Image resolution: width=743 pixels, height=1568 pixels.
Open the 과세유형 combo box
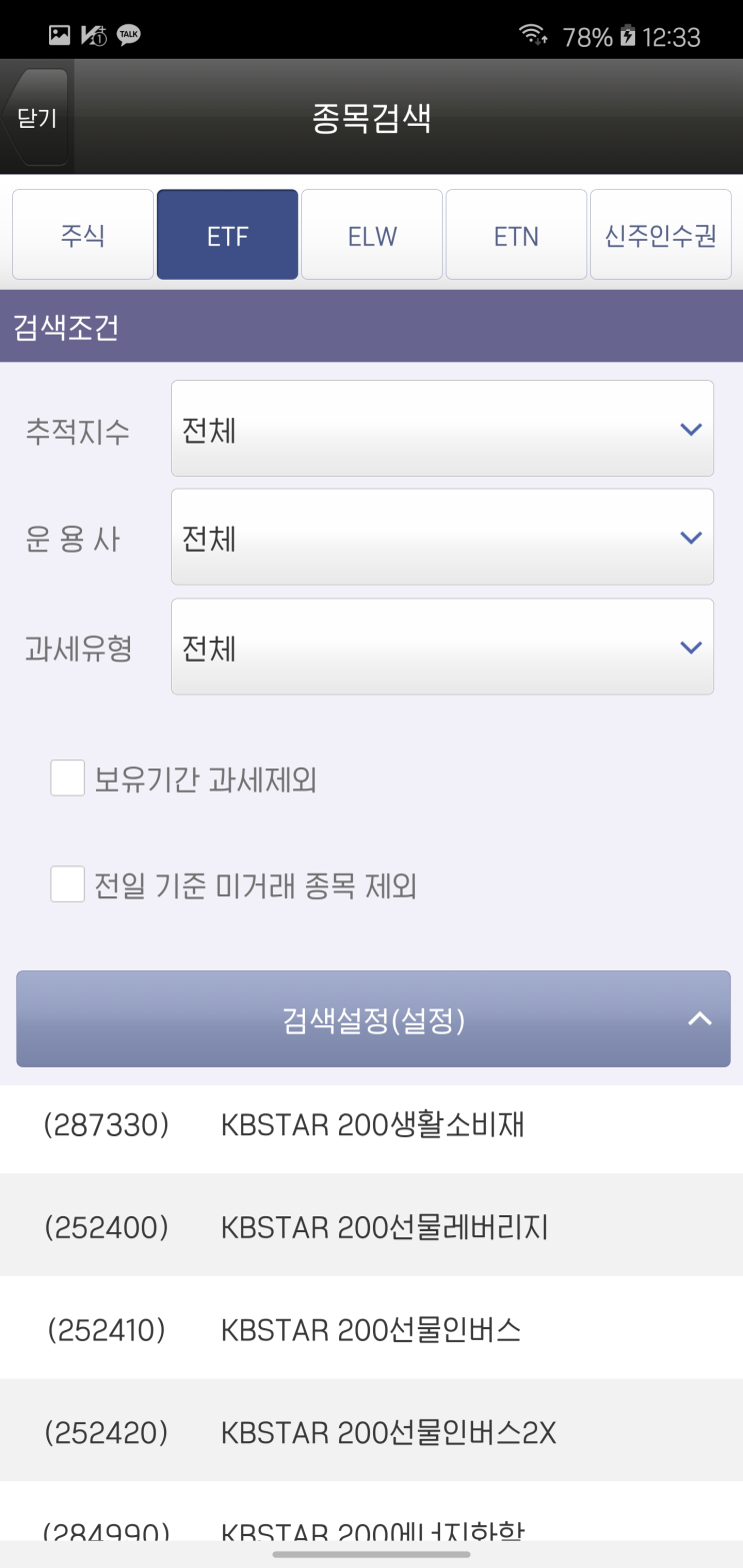pos(442,647)
